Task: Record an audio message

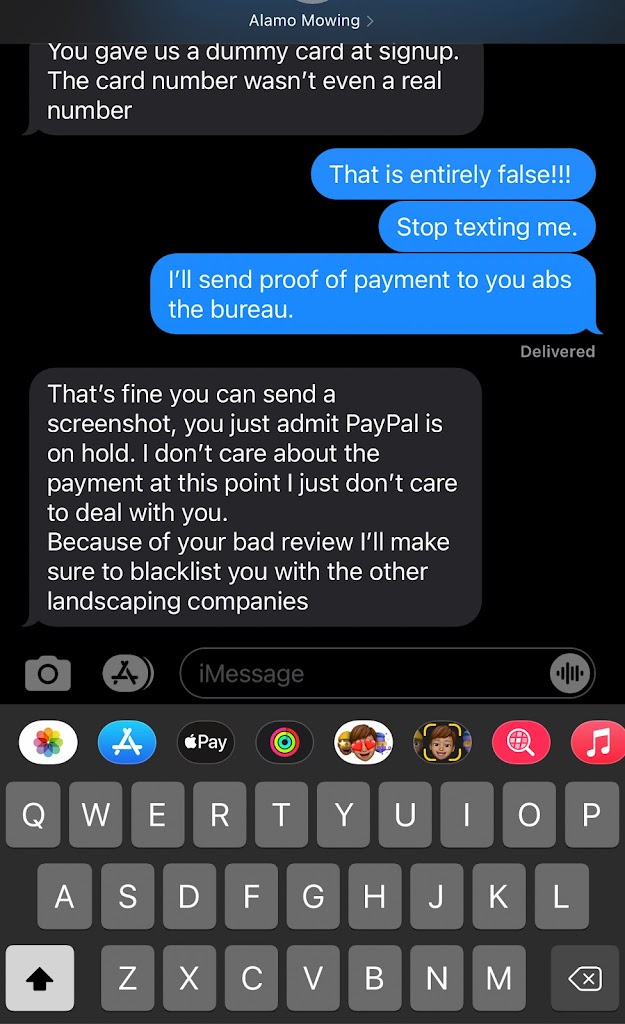Action: [x=570, y=673]
